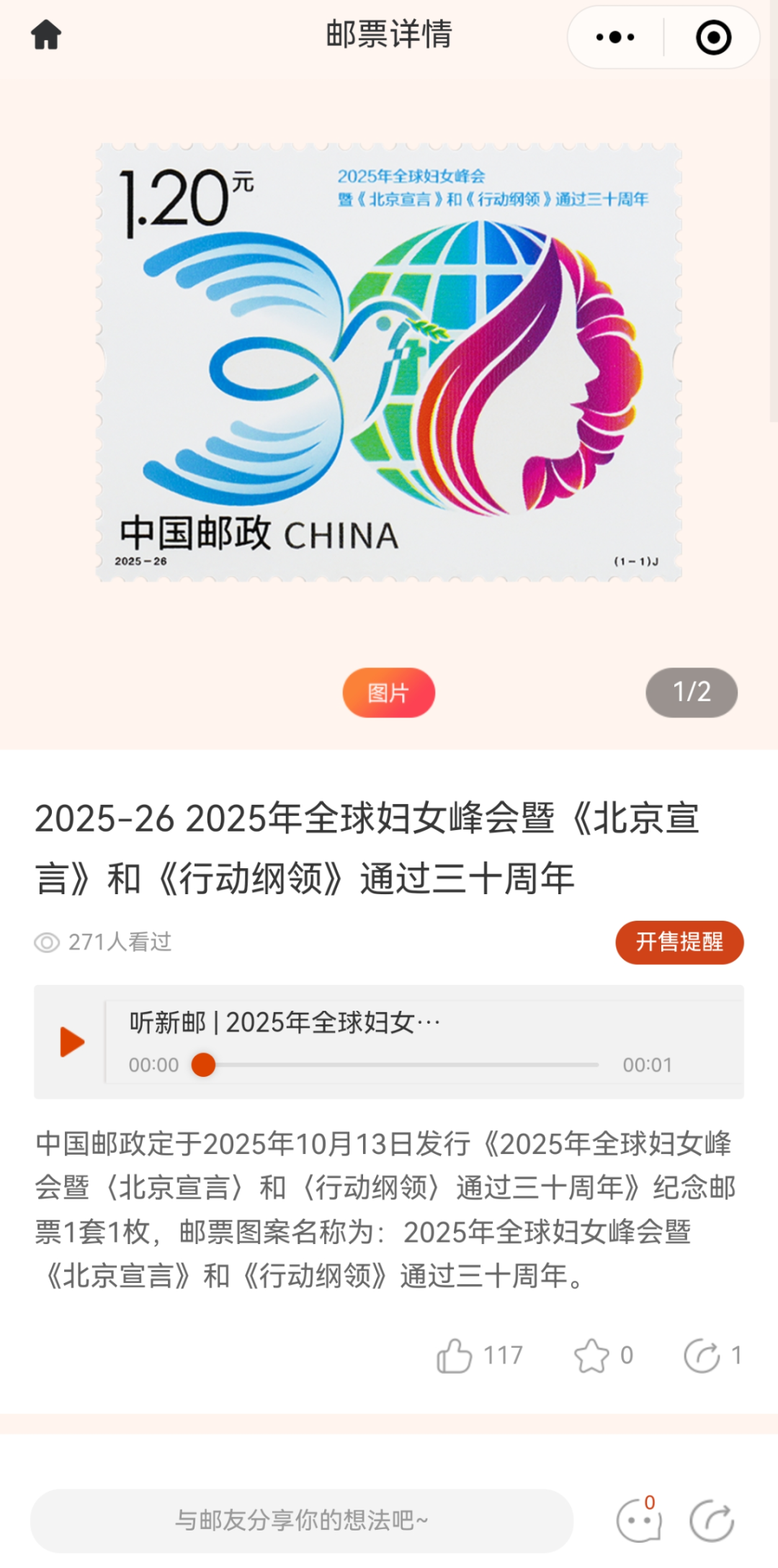Tap the 开售提醒 sale reminder button
The width and height of the screenshot is (778, 1568).
[679, 942]
